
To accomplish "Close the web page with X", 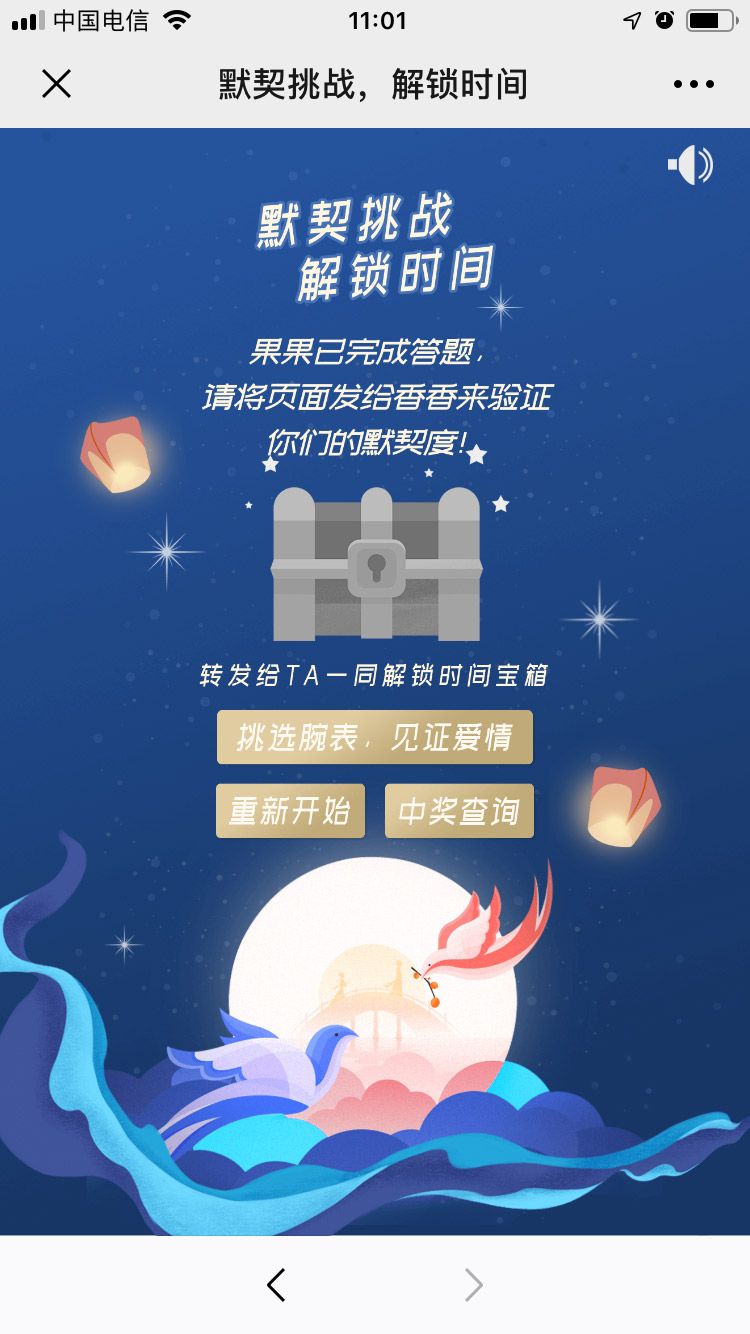I will tap(57, 85).
